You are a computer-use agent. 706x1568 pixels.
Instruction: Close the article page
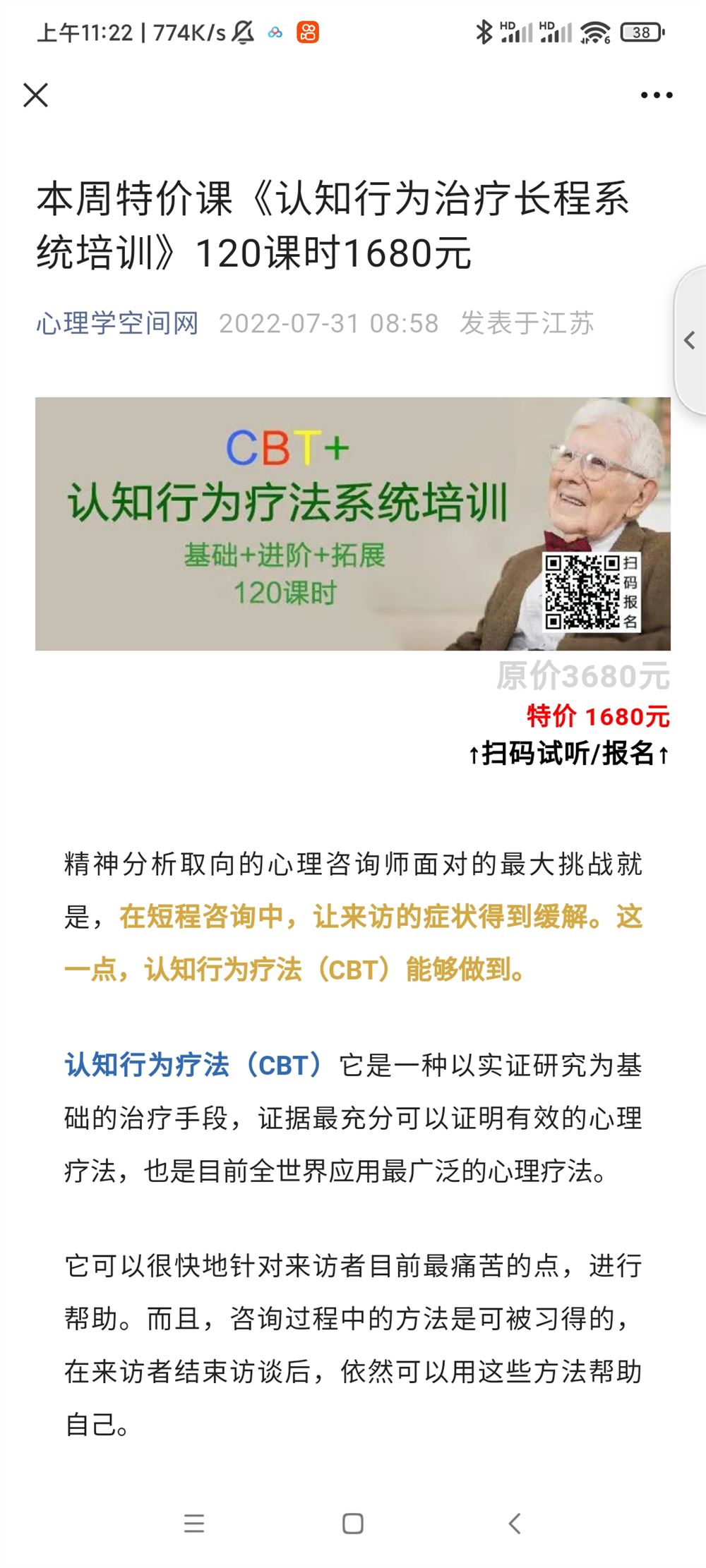pos(35,95)
